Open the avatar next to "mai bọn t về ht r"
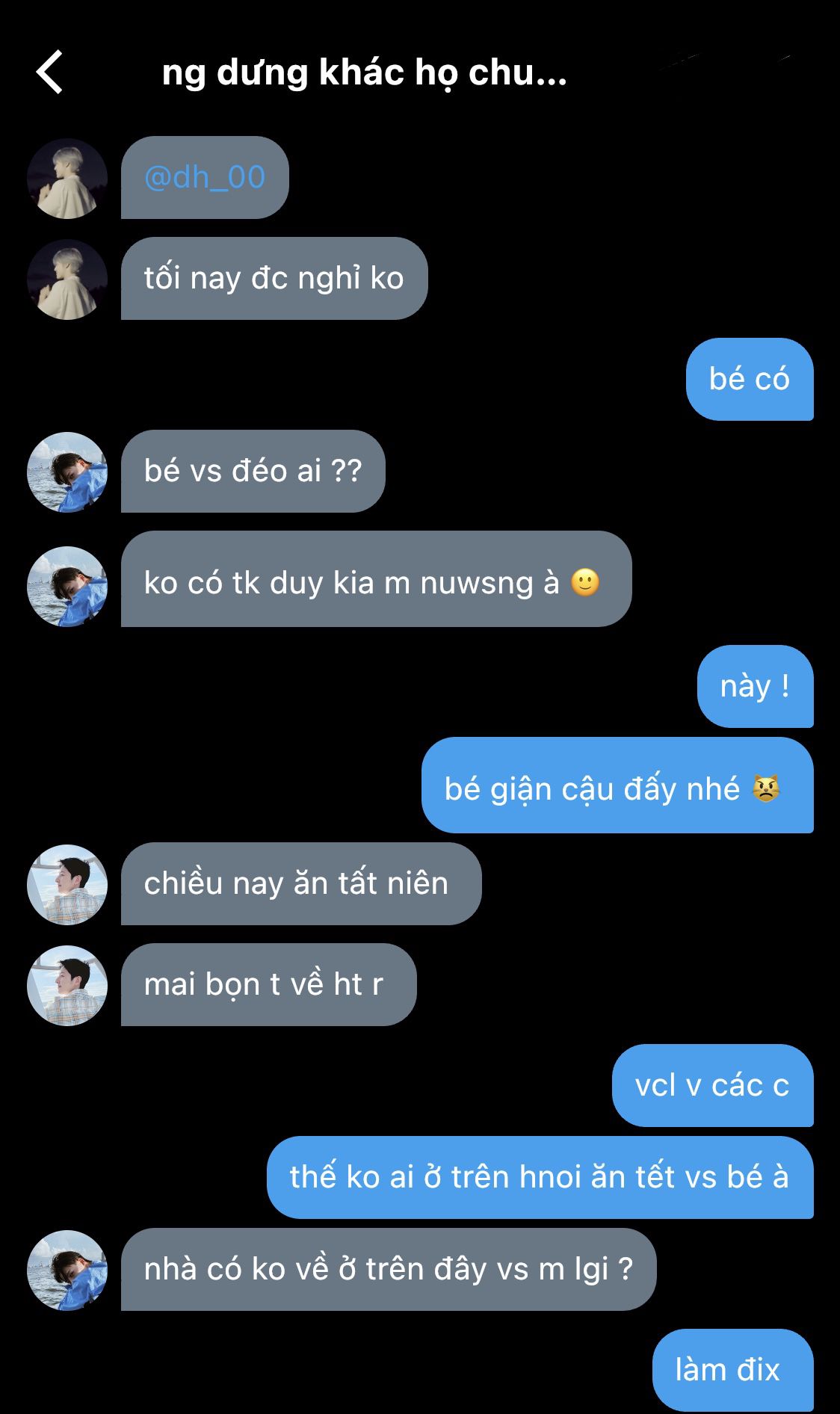The width and height of the screenshot is (840, 1414). (67, 986)
